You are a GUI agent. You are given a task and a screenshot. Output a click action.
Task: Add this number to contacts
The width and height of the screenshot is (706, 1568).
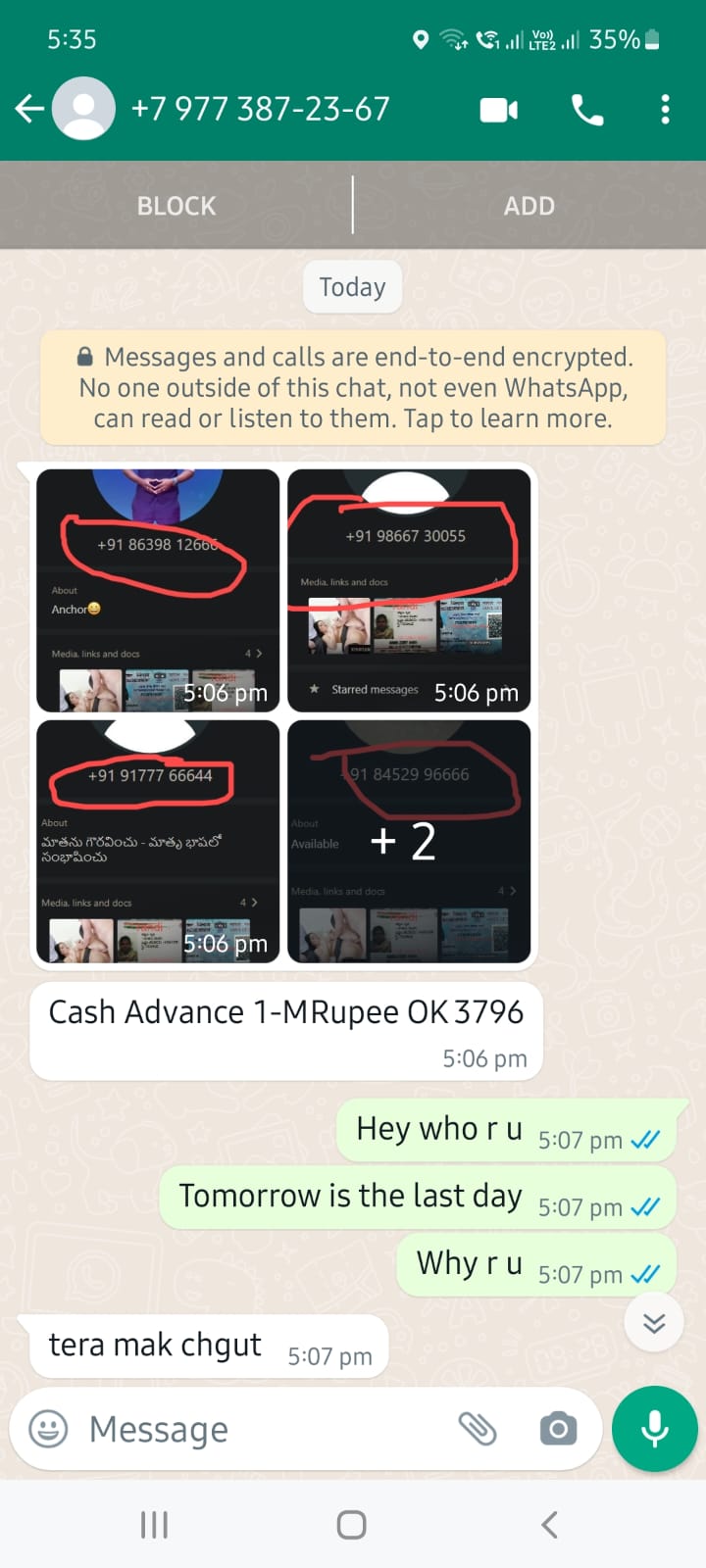[x=529, y=206]
